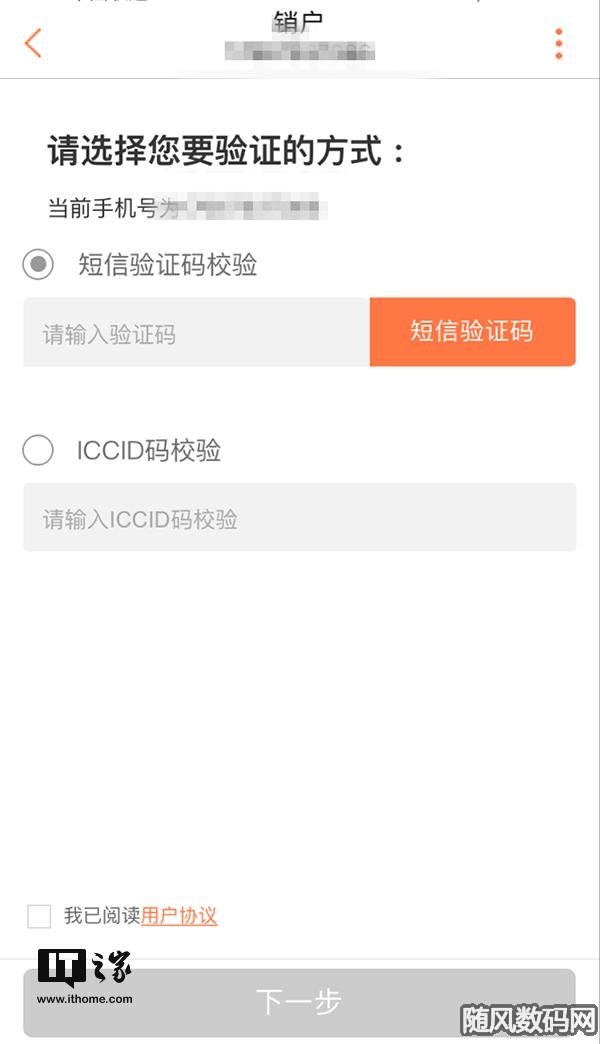Tap the 下一步 button
This screenshot has height=1044, width=600.
(x=299, y=1001)
